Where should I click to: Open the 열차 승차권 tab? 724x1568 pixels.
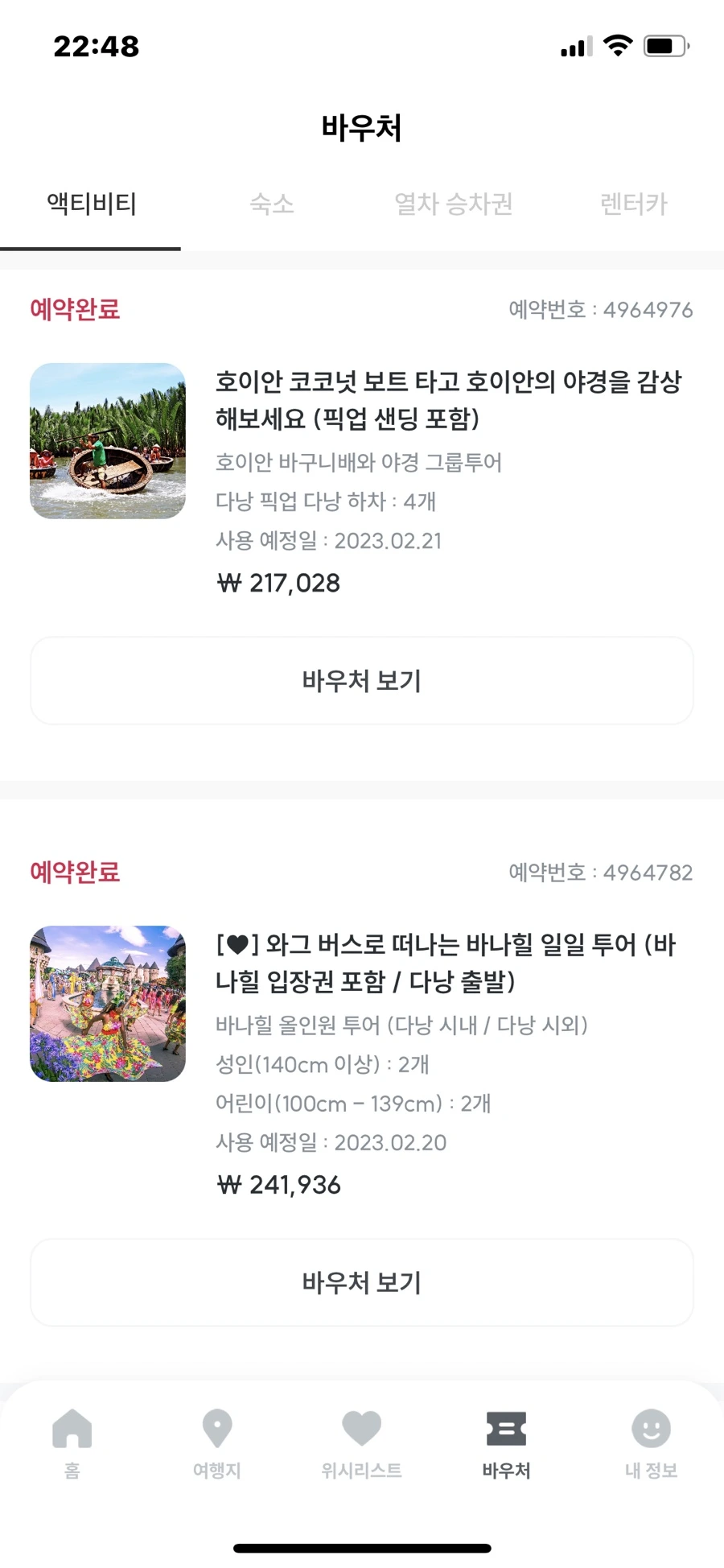(453, 204)
